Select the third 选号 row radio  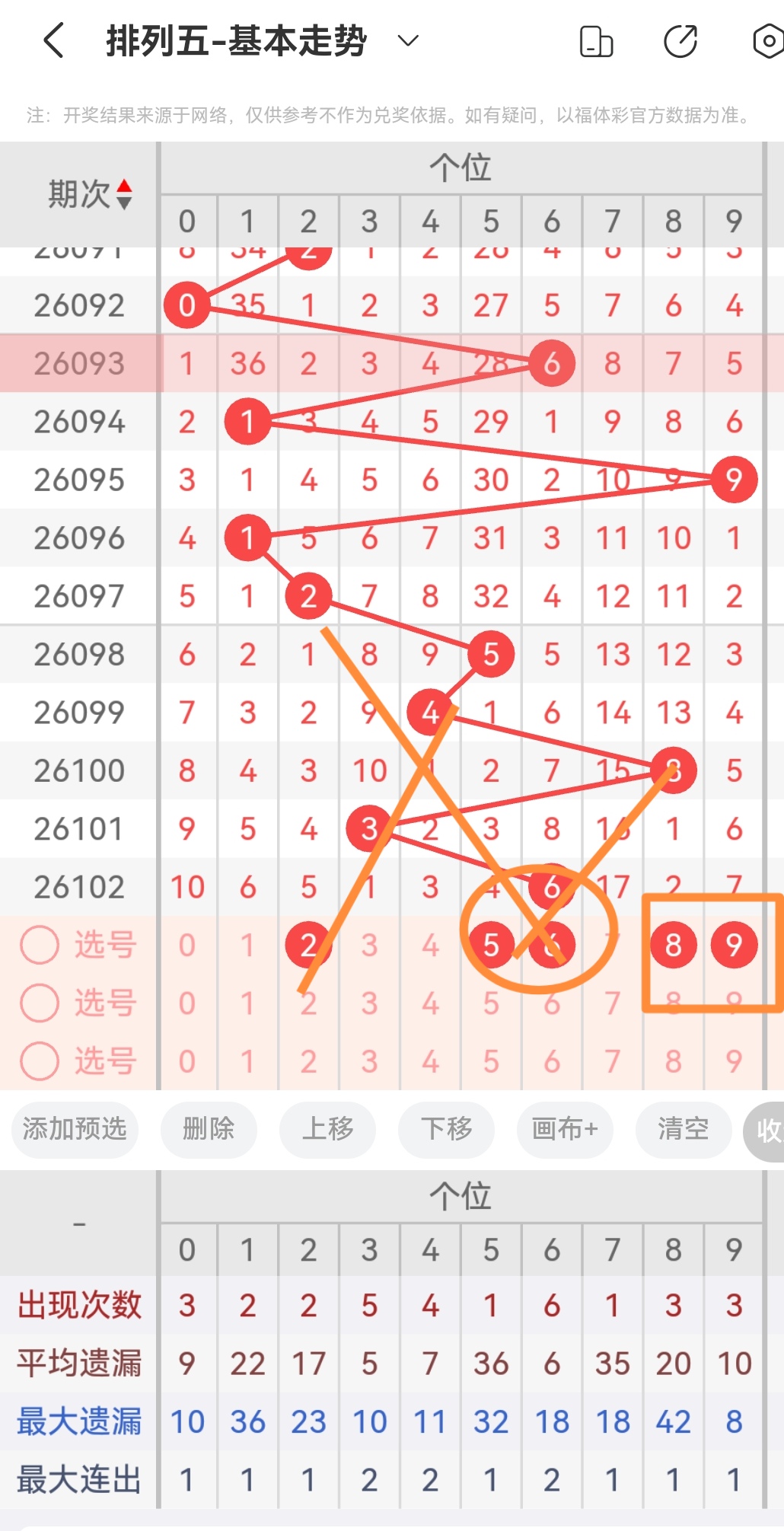40,1061
